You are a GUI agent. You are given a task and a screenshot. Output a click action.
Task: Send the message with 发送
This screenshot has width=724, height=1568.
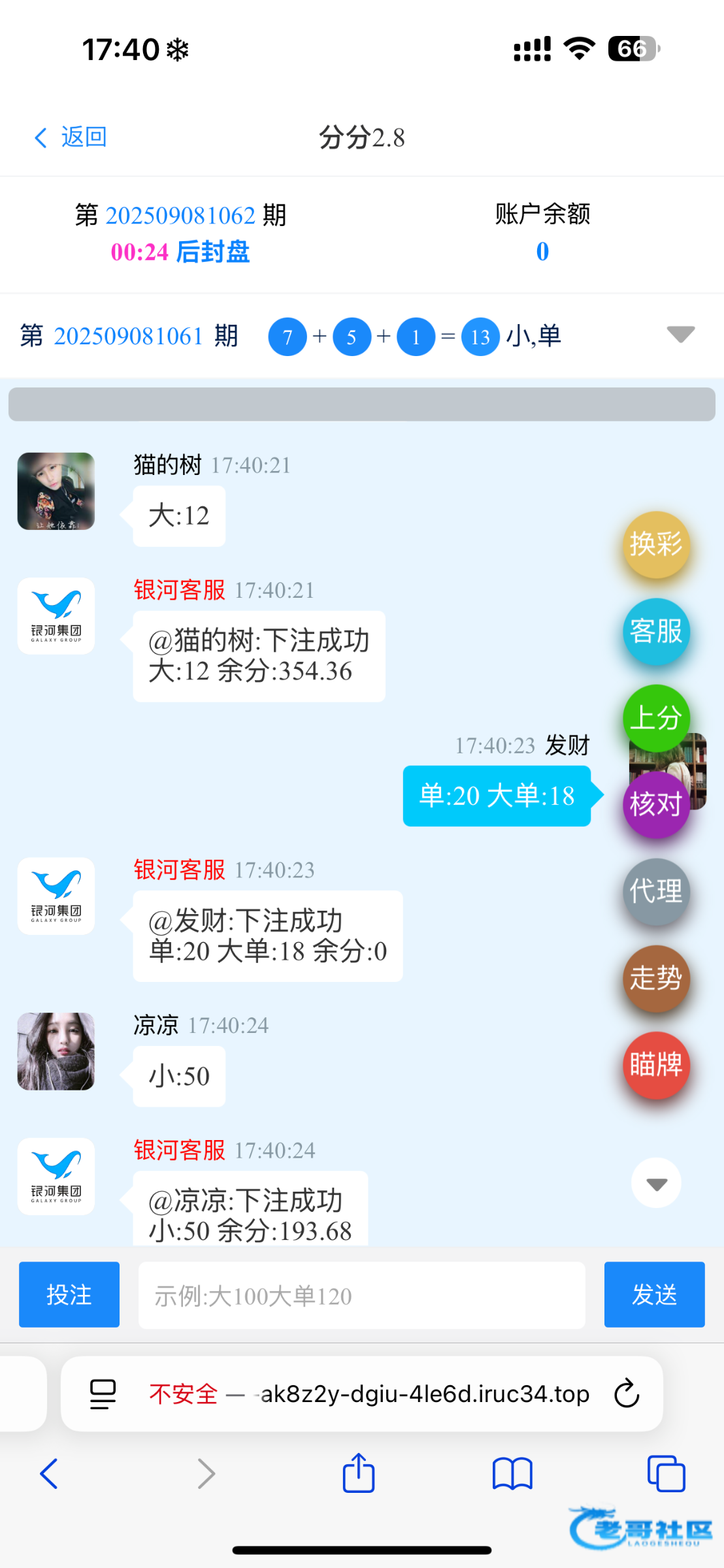click(x=654, y=1294)
